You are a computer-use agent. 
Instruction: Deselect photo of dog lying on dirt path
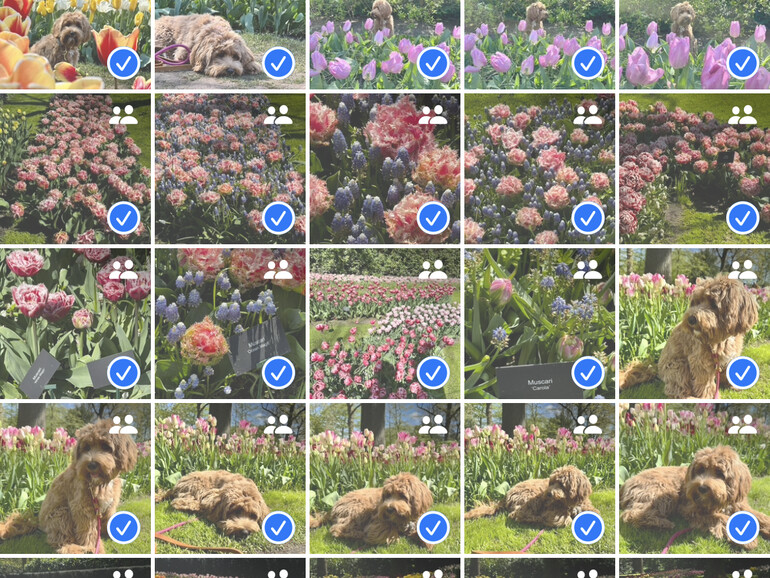(x=278, y=64)
